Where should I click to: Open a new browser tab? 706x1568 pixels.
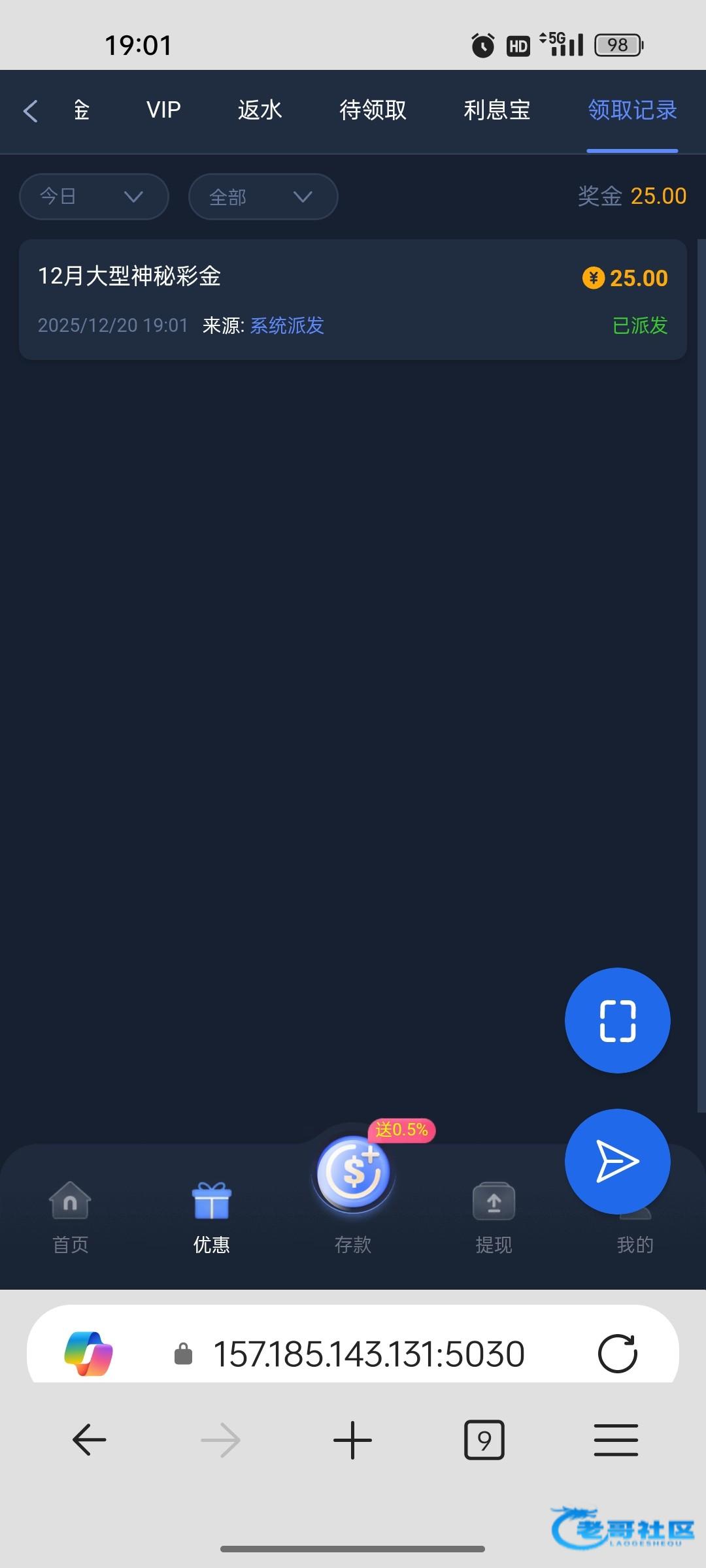pyautogui.click(x=352, y=1440)
